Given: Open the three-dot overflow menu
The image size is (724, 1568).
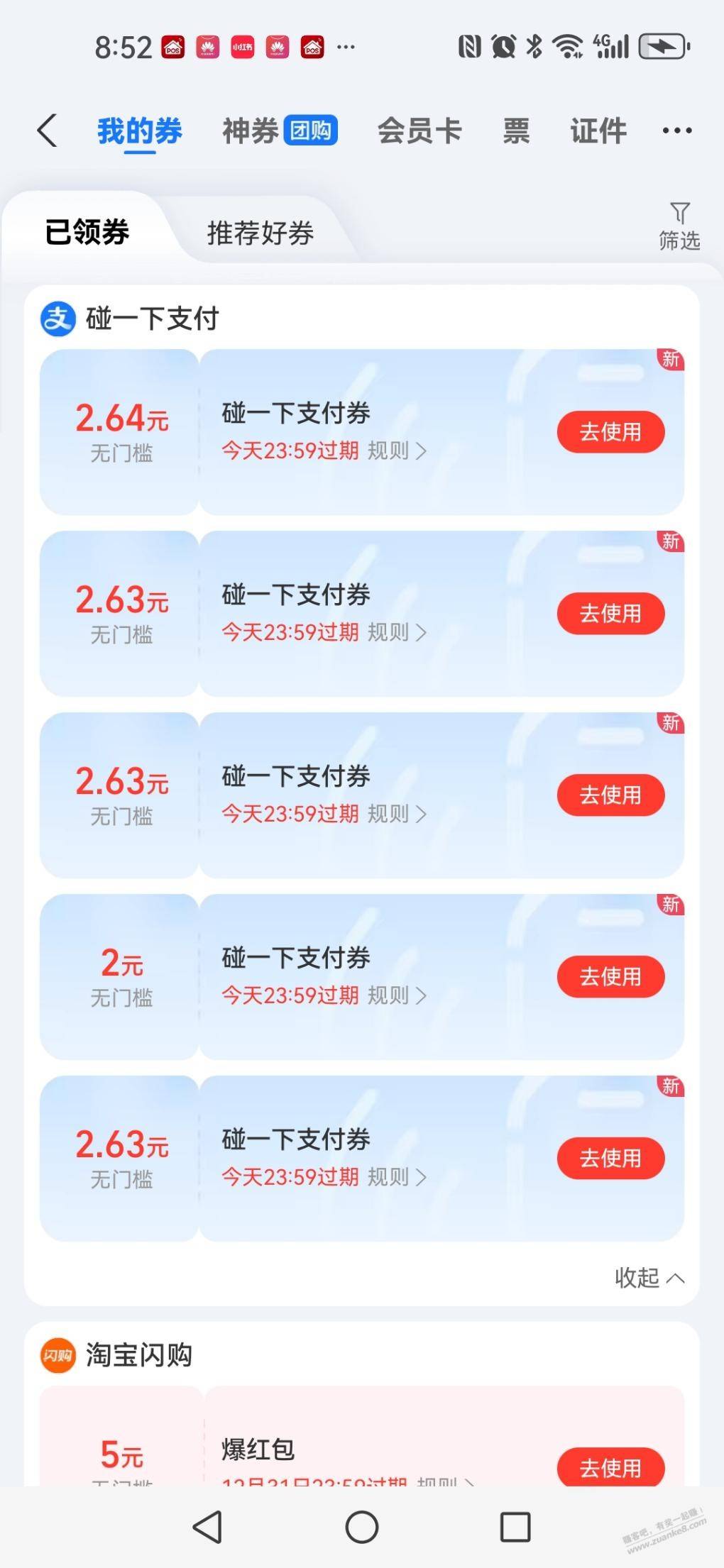Looking at the screenshot, I should point(676,131).
